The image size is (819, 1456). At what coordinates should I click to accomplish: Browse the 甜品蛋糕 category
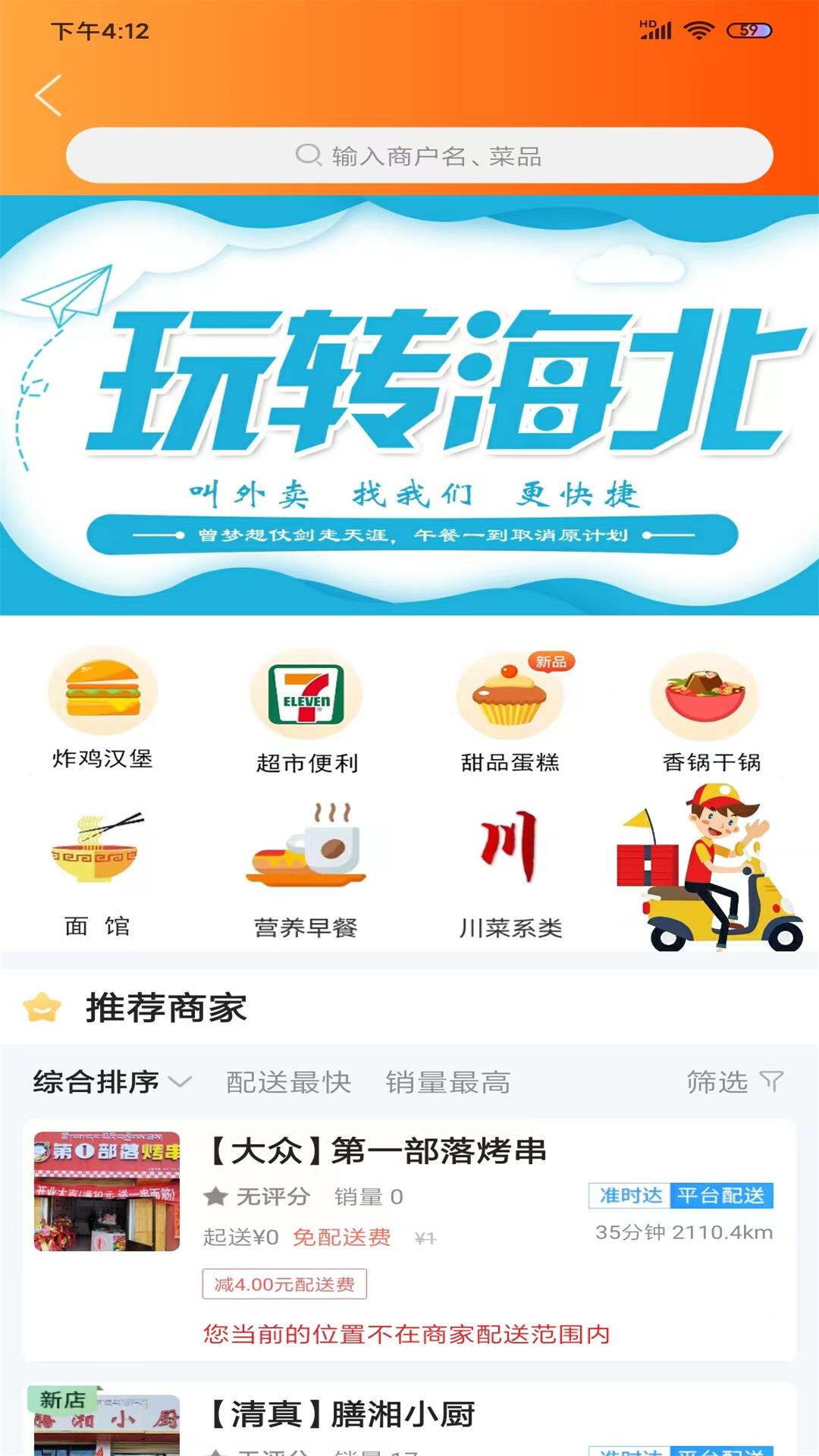[x=510, y=710]
